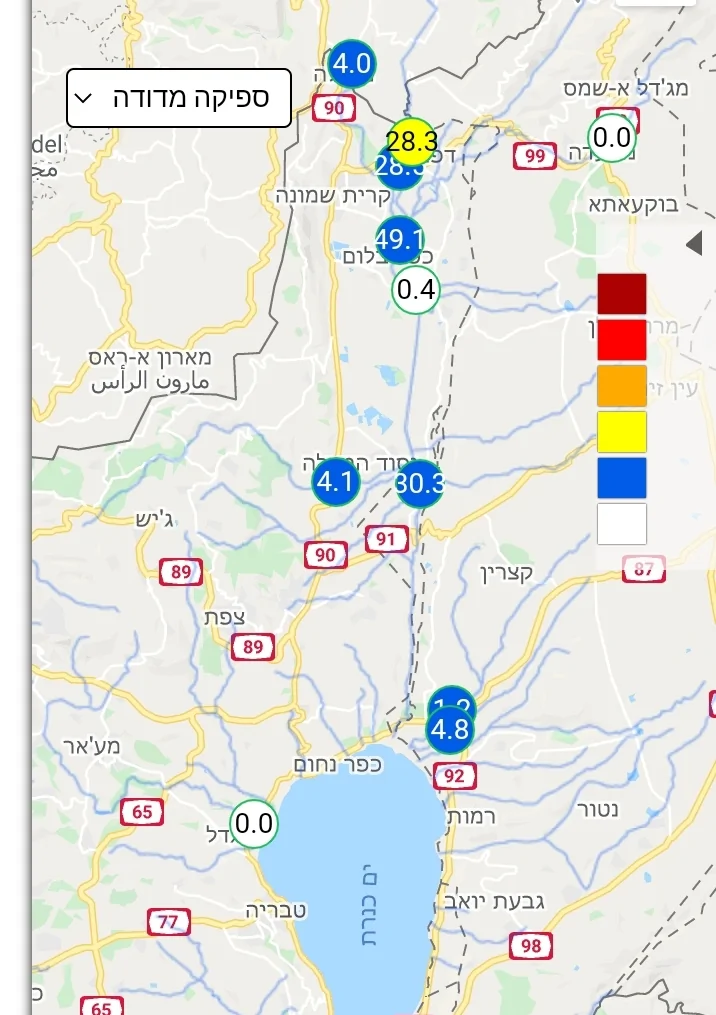Viewport: 716px width, 1015px height.
Task: Tap the 0.0 marker near Majdal Shams
Action: (611, 137)
